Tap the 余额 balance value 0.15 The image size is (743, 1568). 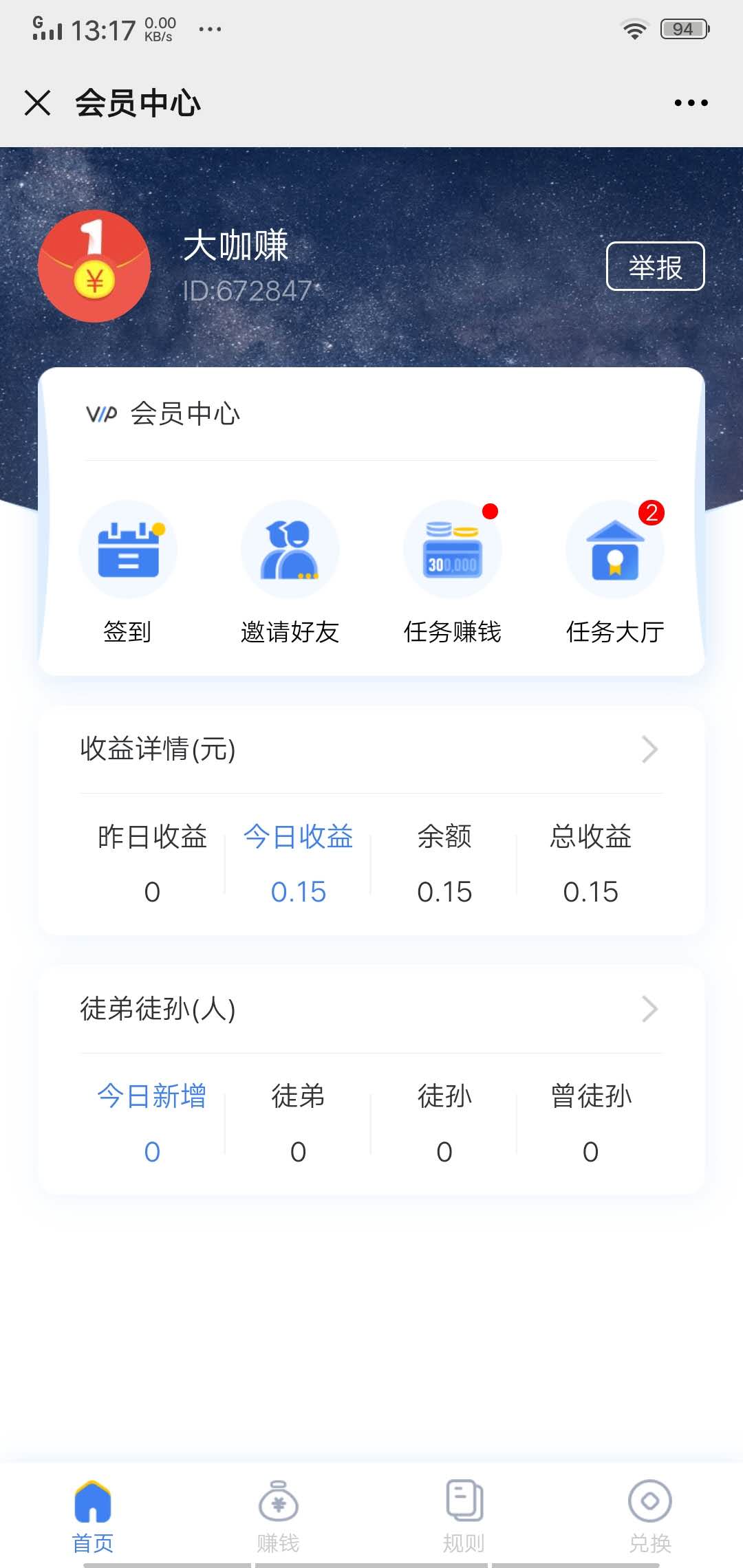point(444,892)
